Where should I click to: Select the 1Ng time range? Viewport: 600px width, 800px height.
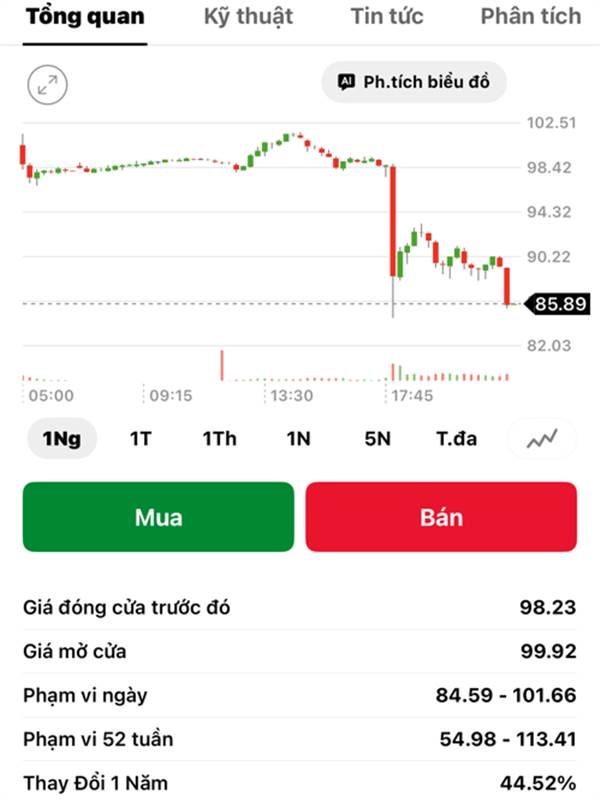pyautogui.click(x=62, y=438)
